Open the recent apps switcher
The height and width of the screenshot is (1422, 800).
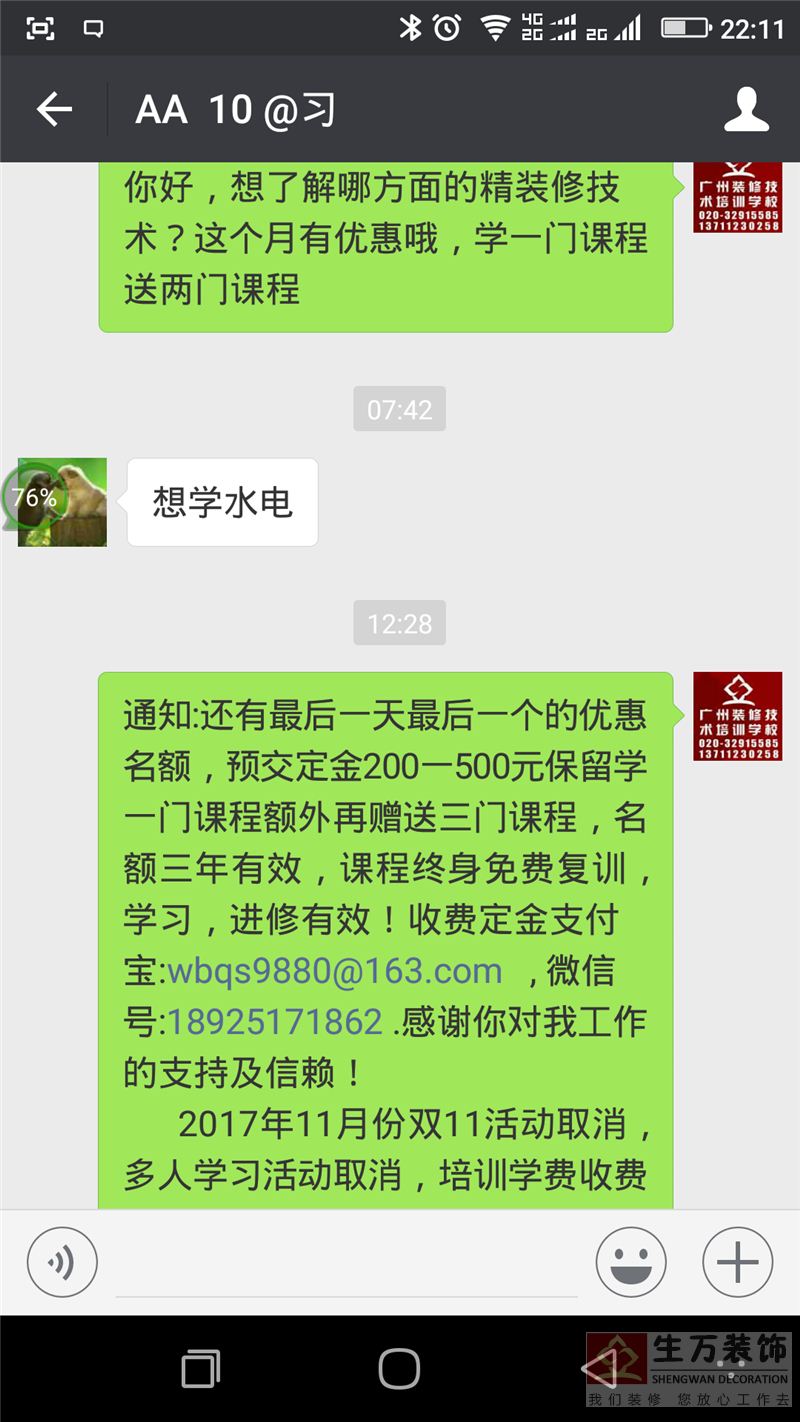tap(201, 1368)
